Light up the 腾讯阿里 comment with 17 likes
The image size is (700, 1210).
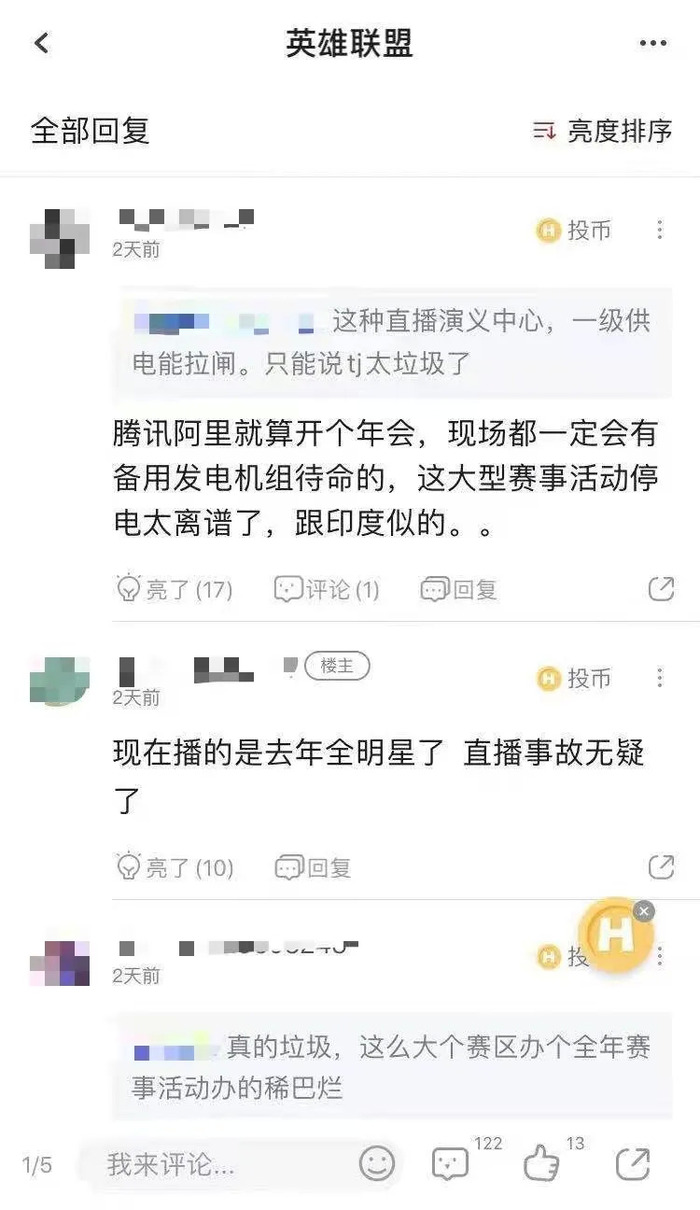pos(175,589)
